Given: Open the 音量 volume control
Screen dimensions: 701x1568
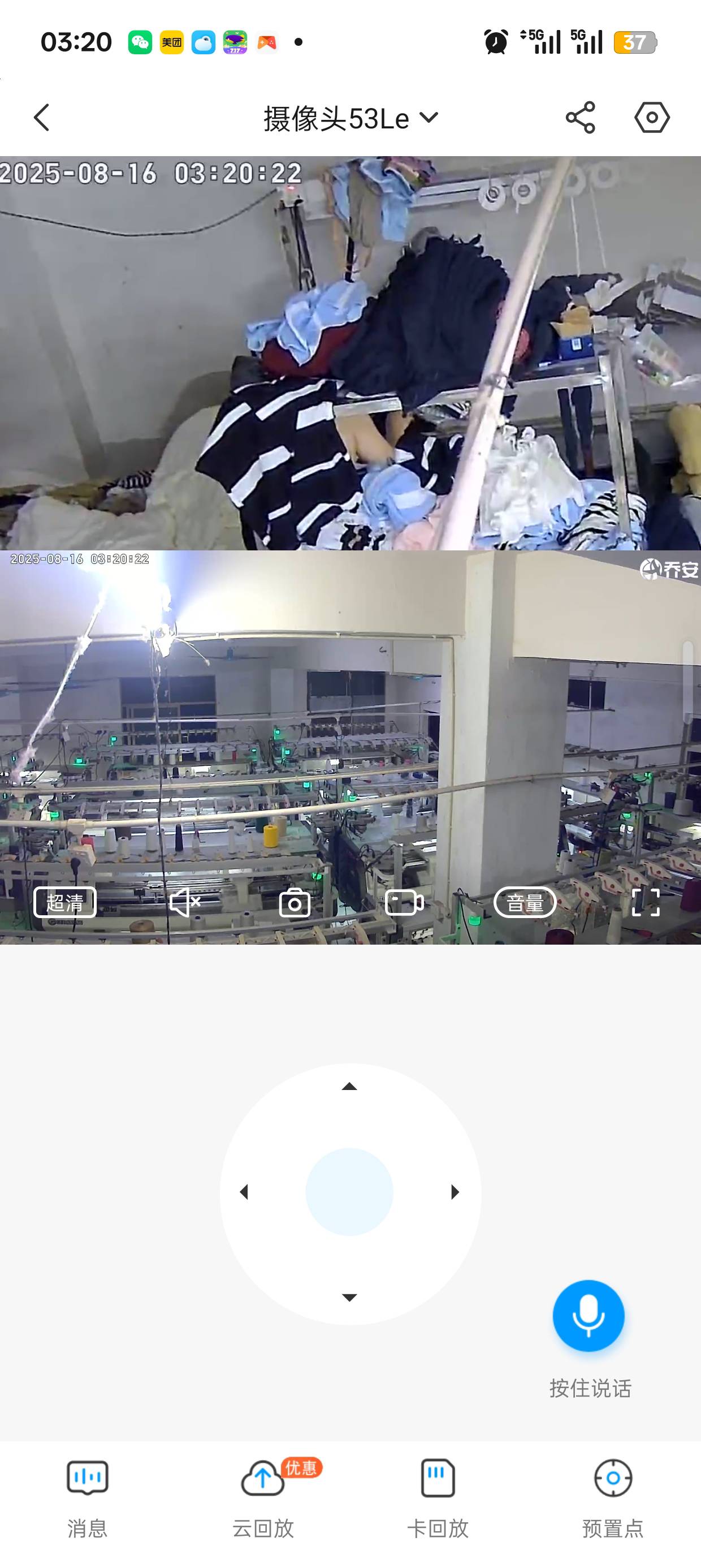Looking at the screenshot, I should tap(525, 902).
